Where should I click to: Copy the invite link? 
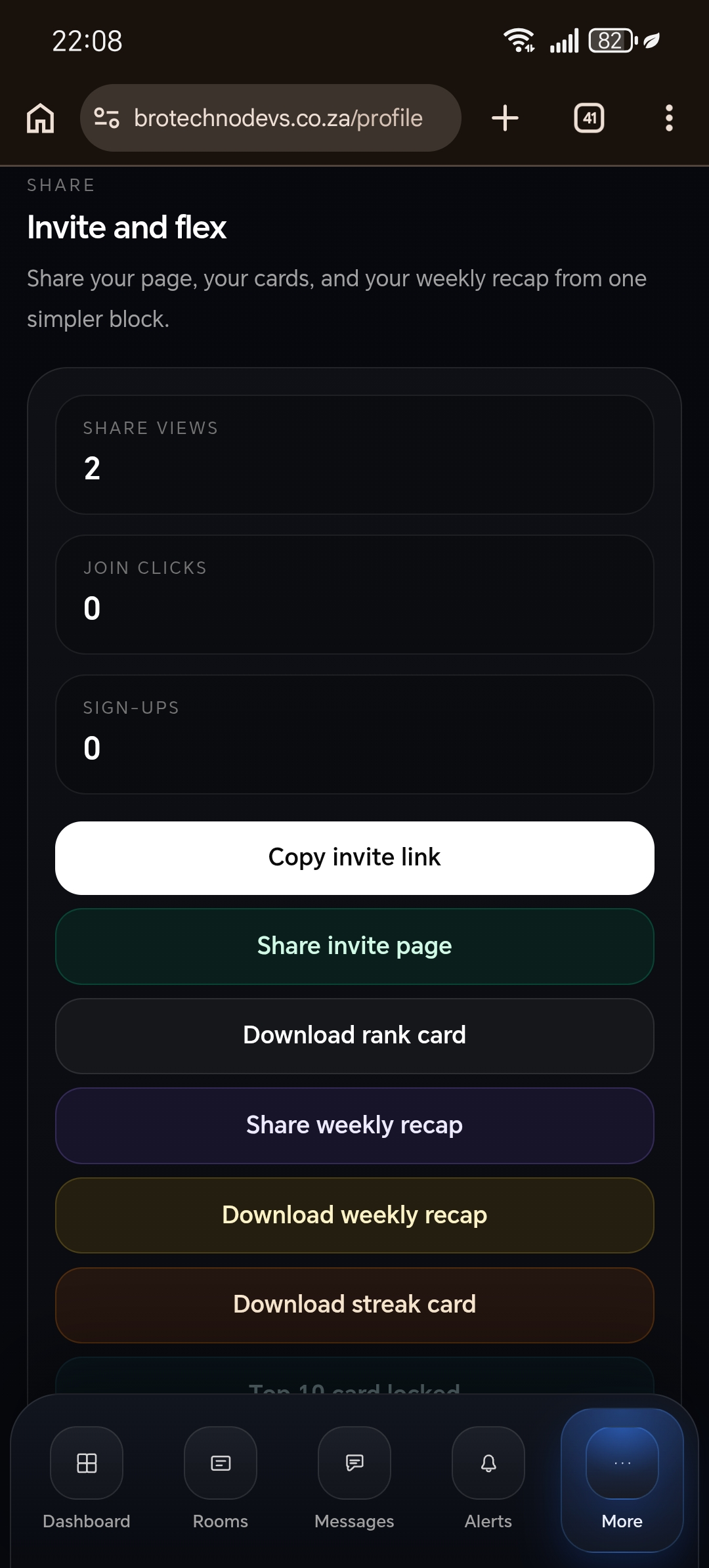point(354,858)
